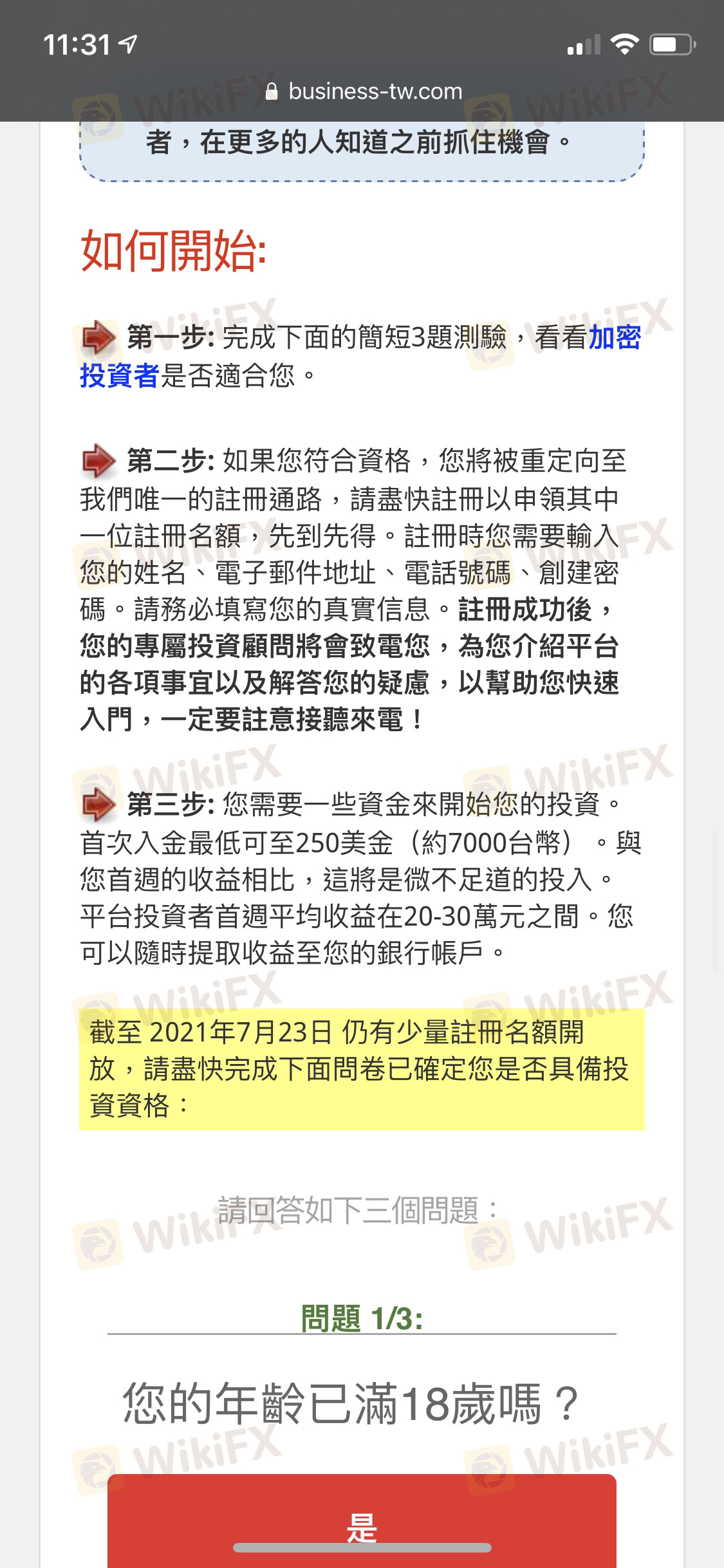Tap the business-tw.com address bar
Image resolution: width=724 pixels, height=1568 pixels.
click(364, 91)
